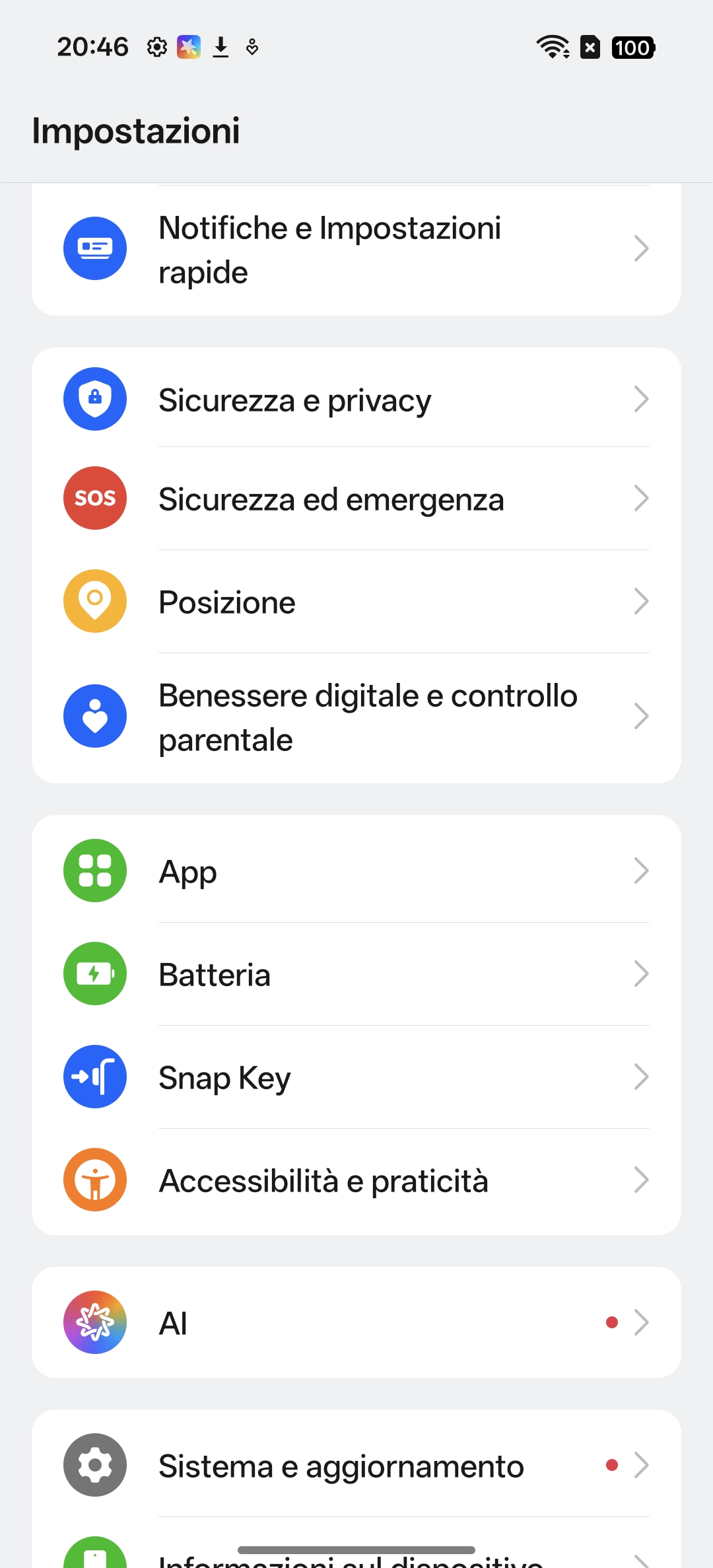The image size is (713, 1568).
Task: Open Batteria settings
Action: pyautogui.click(x=356, y=974)
